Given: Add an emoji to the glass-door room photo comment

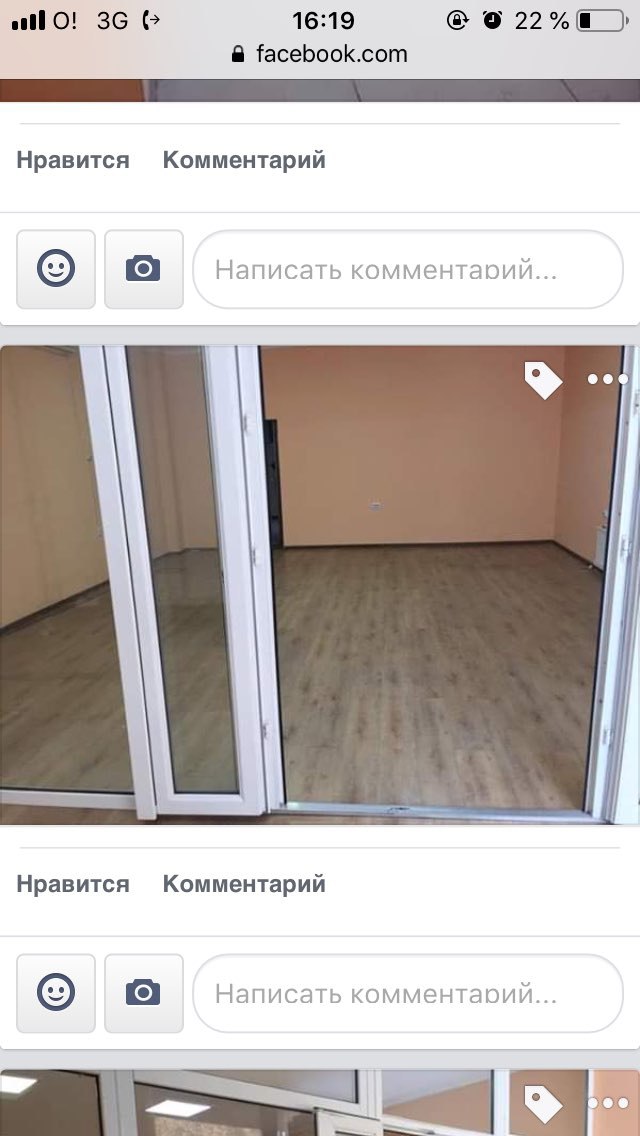Looking at the screenshot, I should pos(56,994).
